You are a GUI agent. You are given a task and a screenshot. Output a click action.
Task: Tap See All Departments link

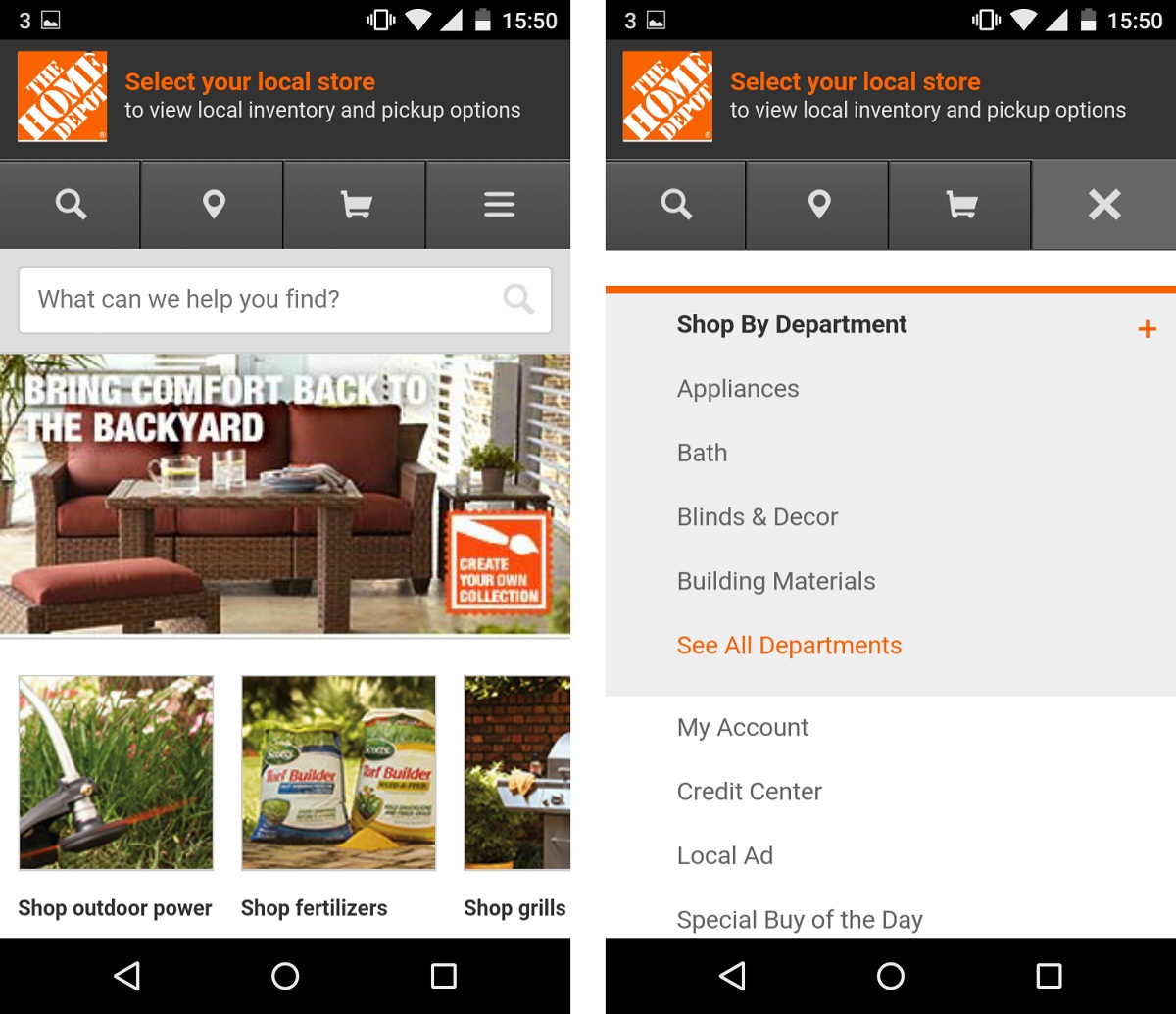pyautogui.click(x=789, y=646)
